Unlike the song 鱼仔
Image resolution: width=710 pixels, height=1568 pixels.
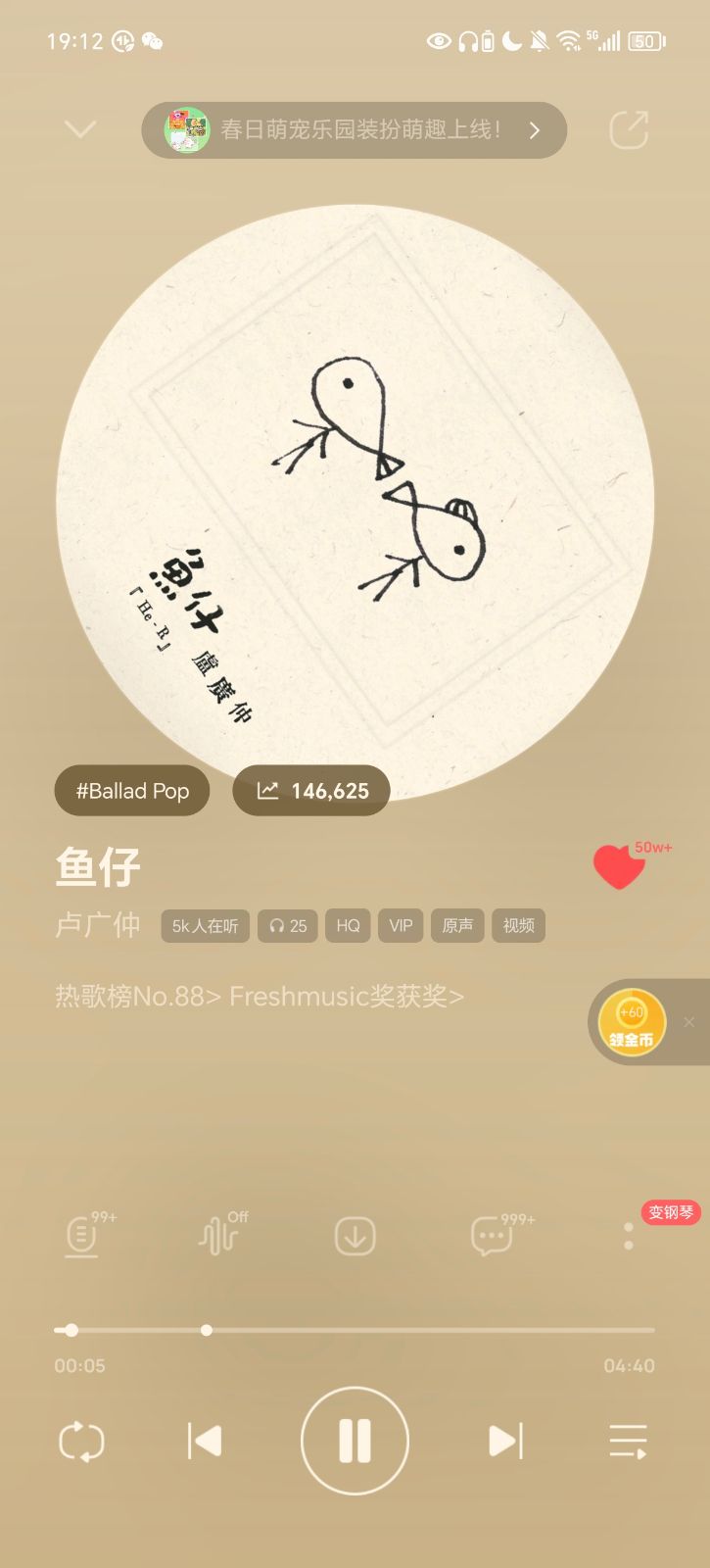click(x=619, y=866)
